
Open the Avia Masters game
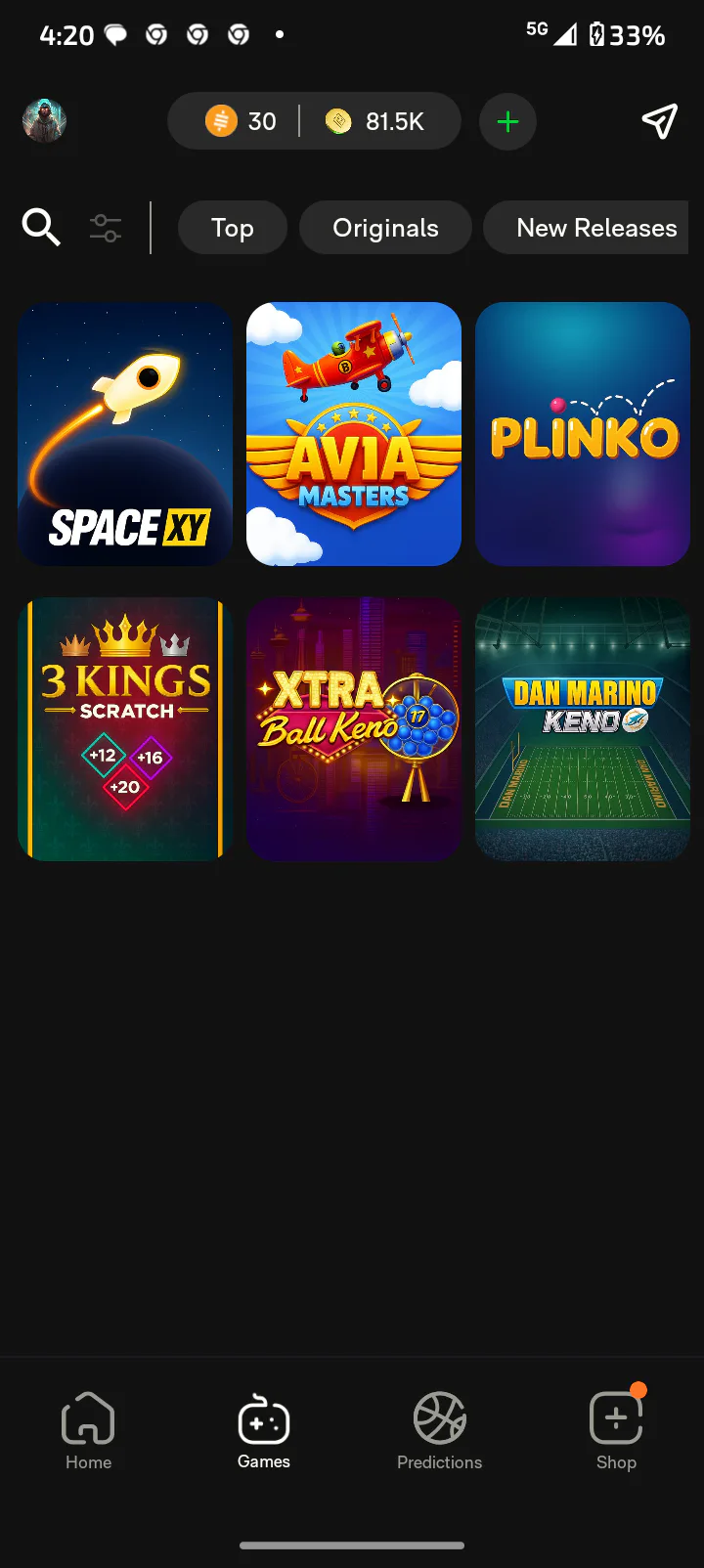[x=354, y=434]
